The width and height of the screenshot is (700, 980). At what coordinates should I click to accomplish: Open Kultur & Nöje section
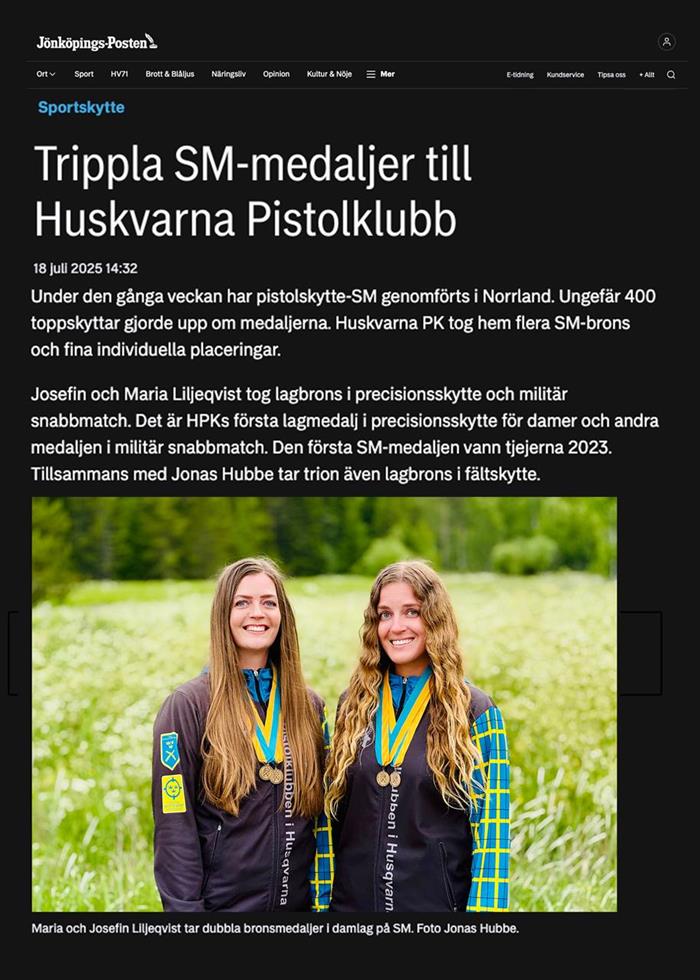[x=330, y=74]
